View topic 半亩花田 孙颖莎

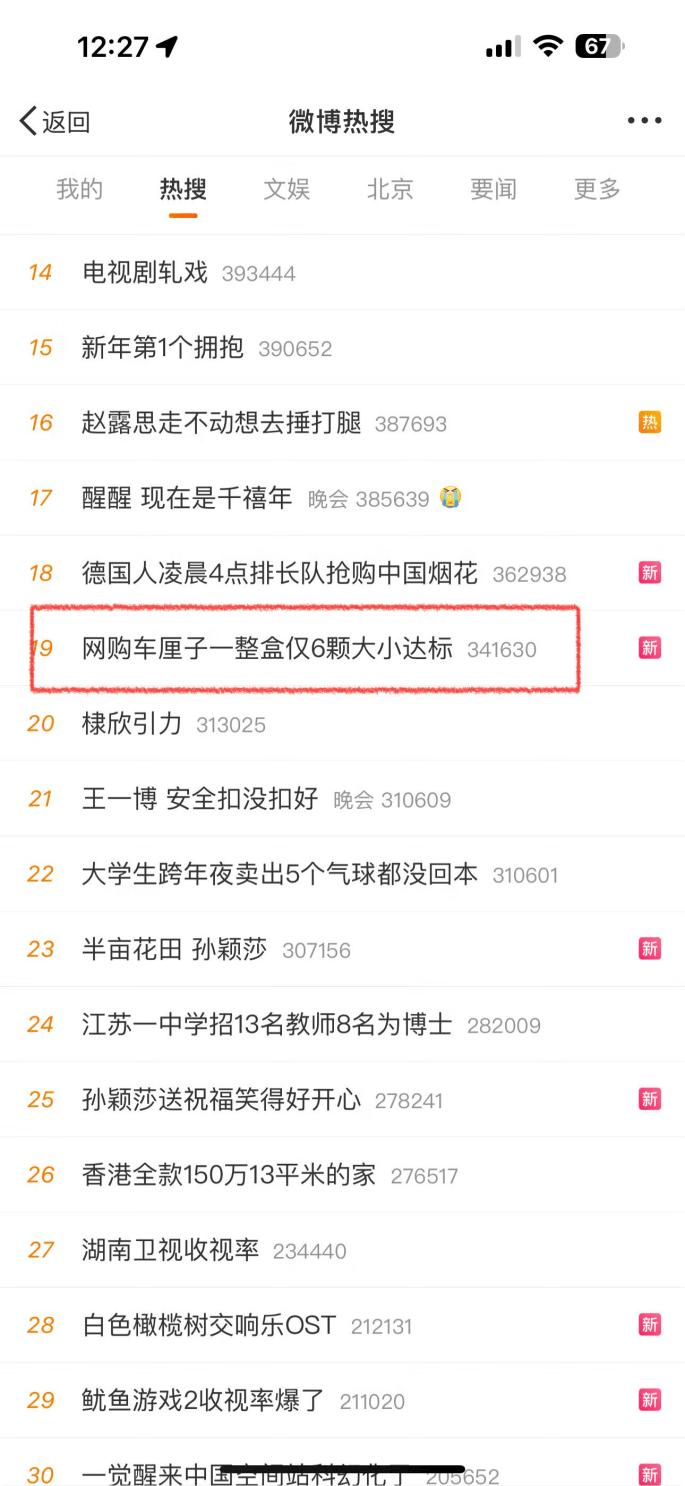coord(174,949)
